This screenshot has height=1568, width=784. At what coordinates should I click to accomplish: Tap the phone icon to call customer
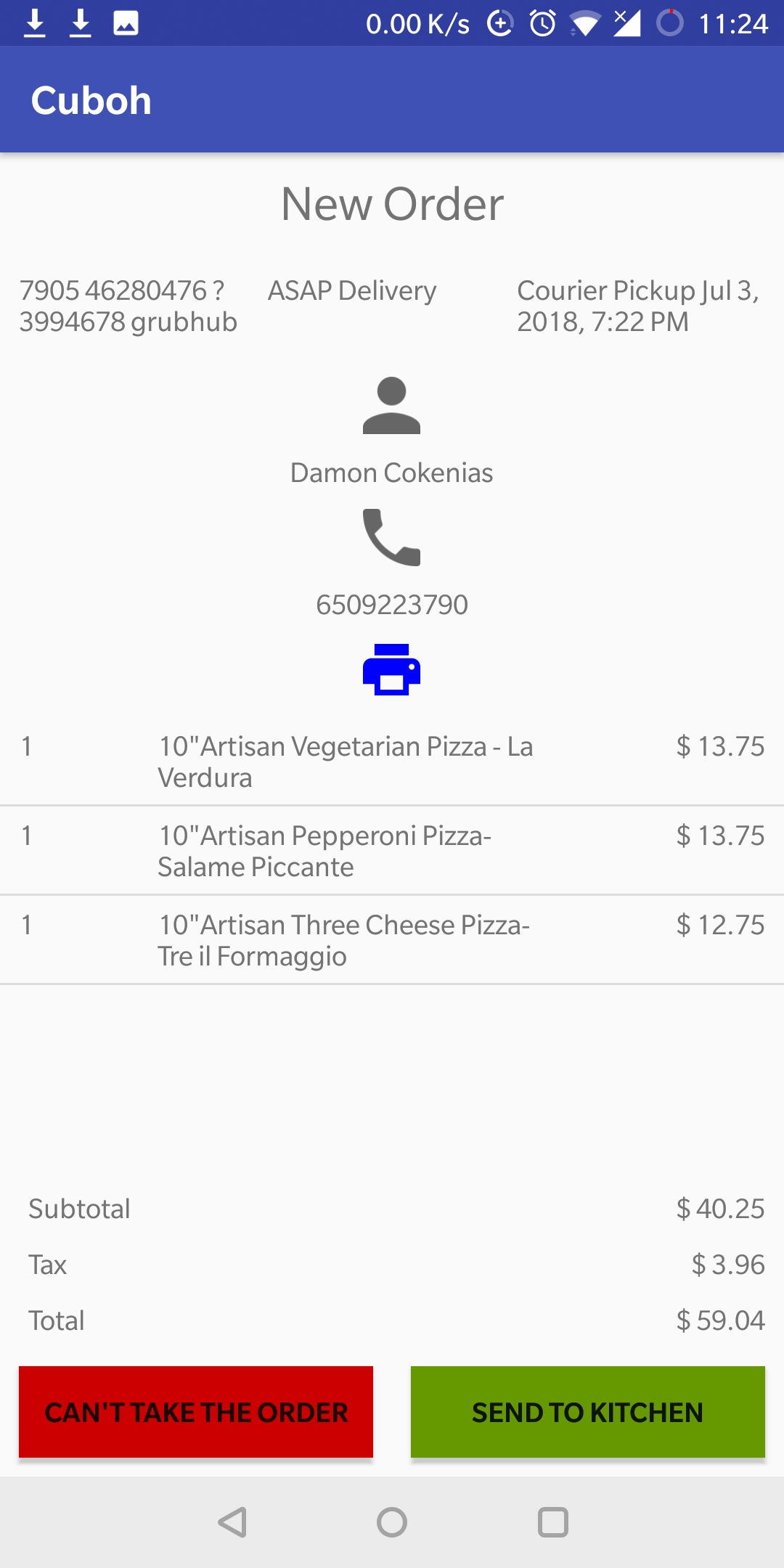[391, 537]
